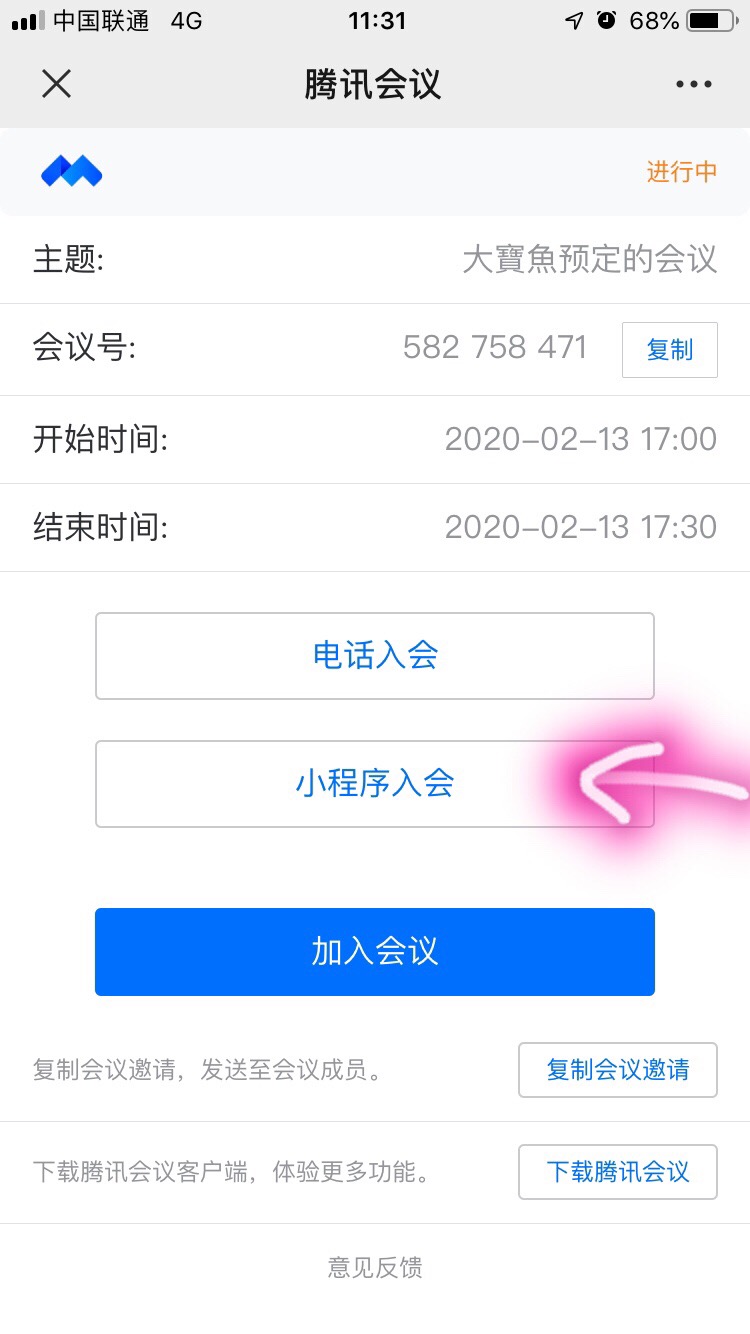Image resolution: width=750 pixels, height=1334 pixels.
Task: Tap the 腾讯会议 title text
Action: click(375, 84)
